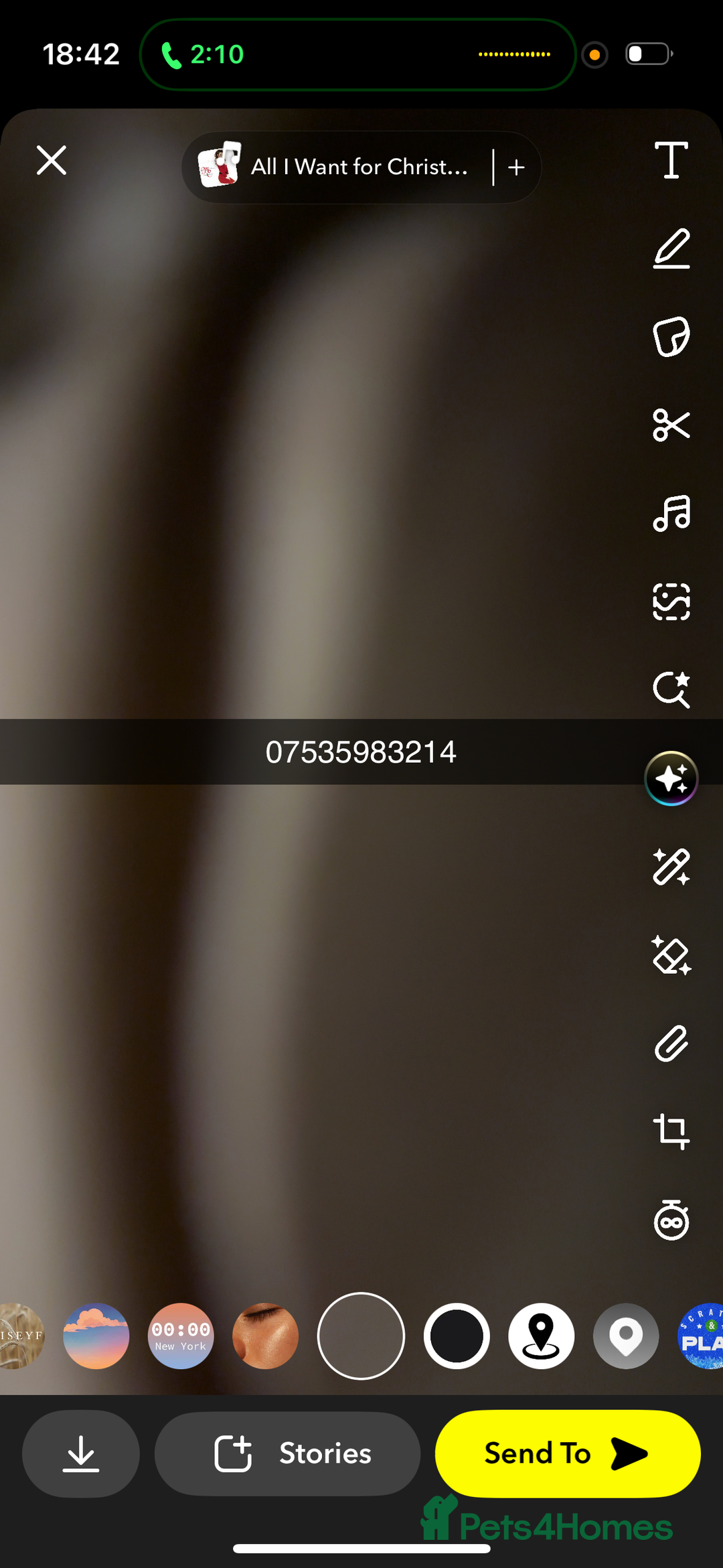Open the magnifier with star lens search
723x1568 pixels.
tap(671, 689)
